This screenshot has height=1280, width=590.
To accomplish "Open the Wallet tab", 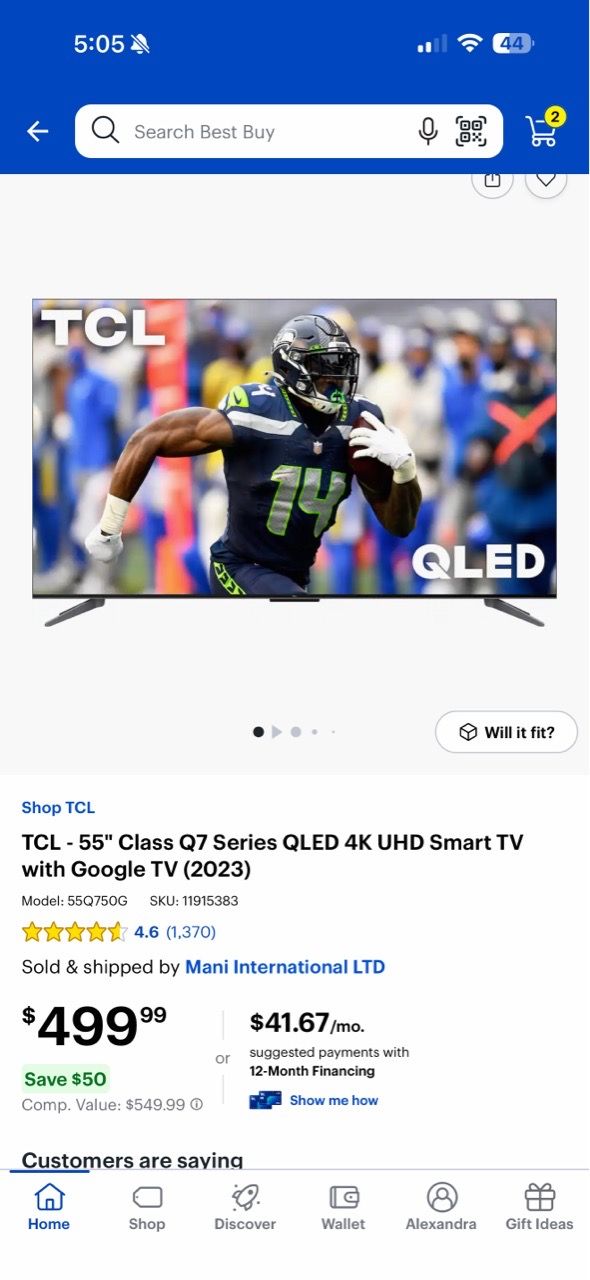I will 343,1207.
